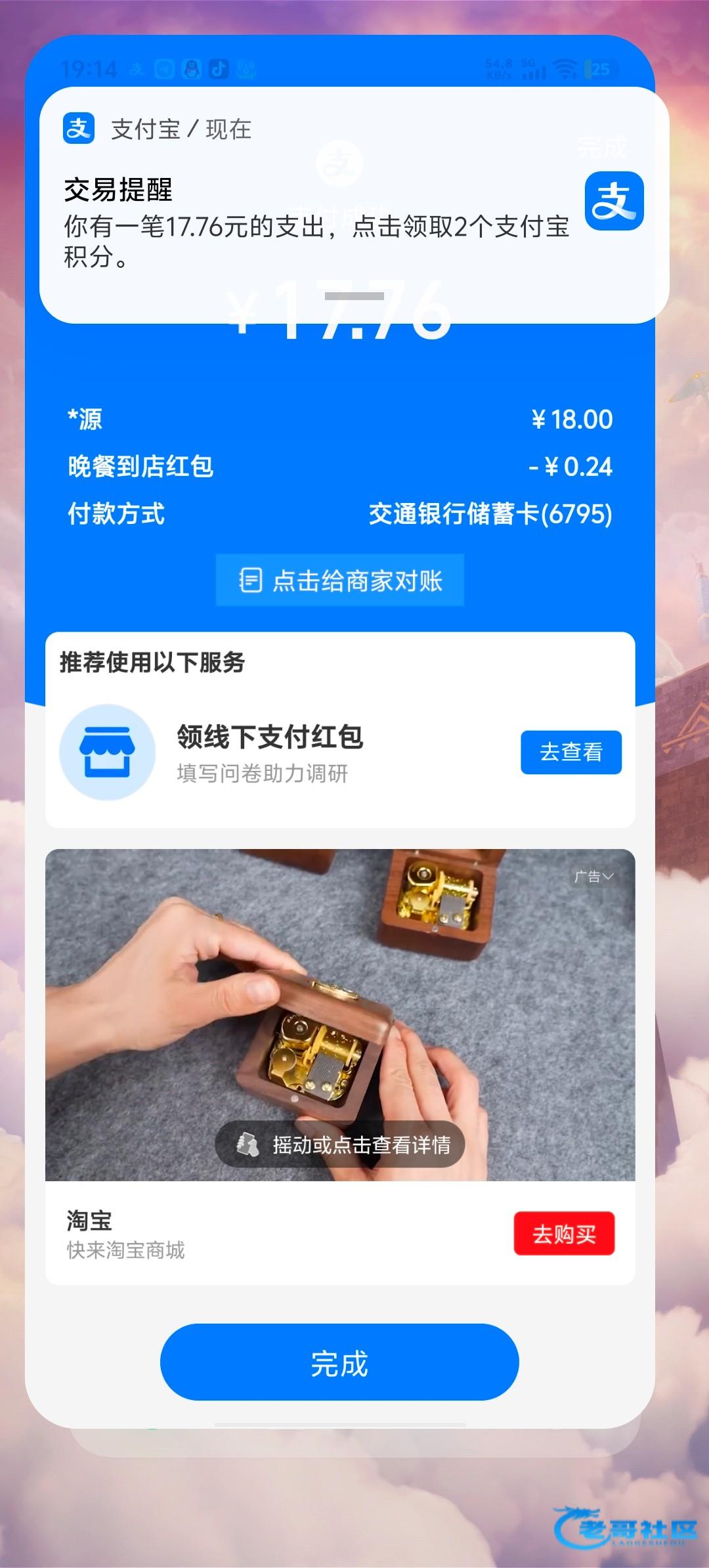Tap 去查看 for offline payment red packet
The image size is (709, 1568).
[x=570, y=752]
